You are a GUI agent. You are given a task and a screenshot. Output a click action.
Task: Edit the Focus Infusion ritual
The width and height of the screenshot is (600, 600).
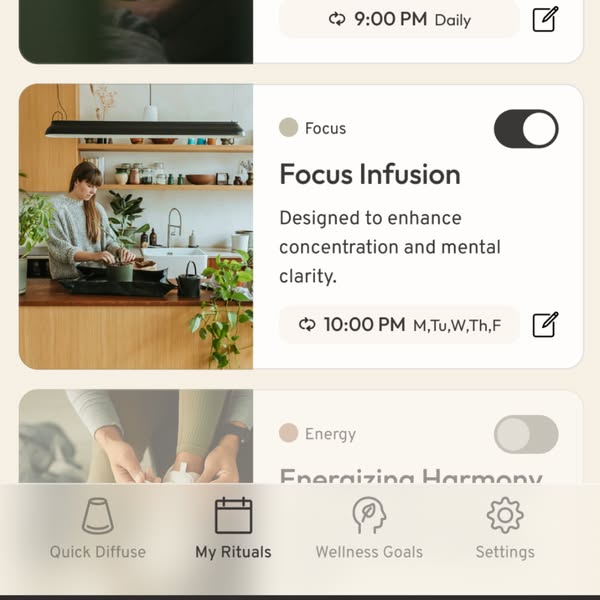click(545, 325)
